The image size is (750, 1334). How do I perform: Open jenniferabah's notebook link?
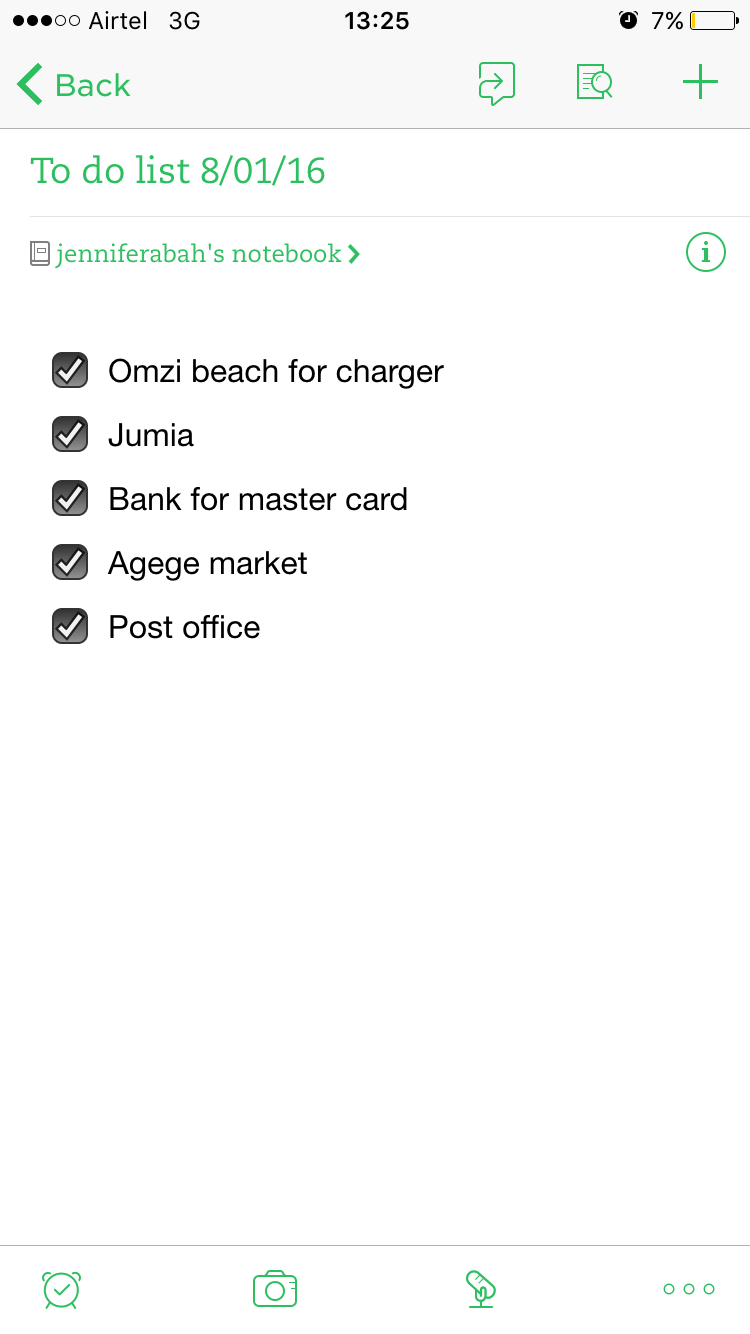[x=197, y=254]
